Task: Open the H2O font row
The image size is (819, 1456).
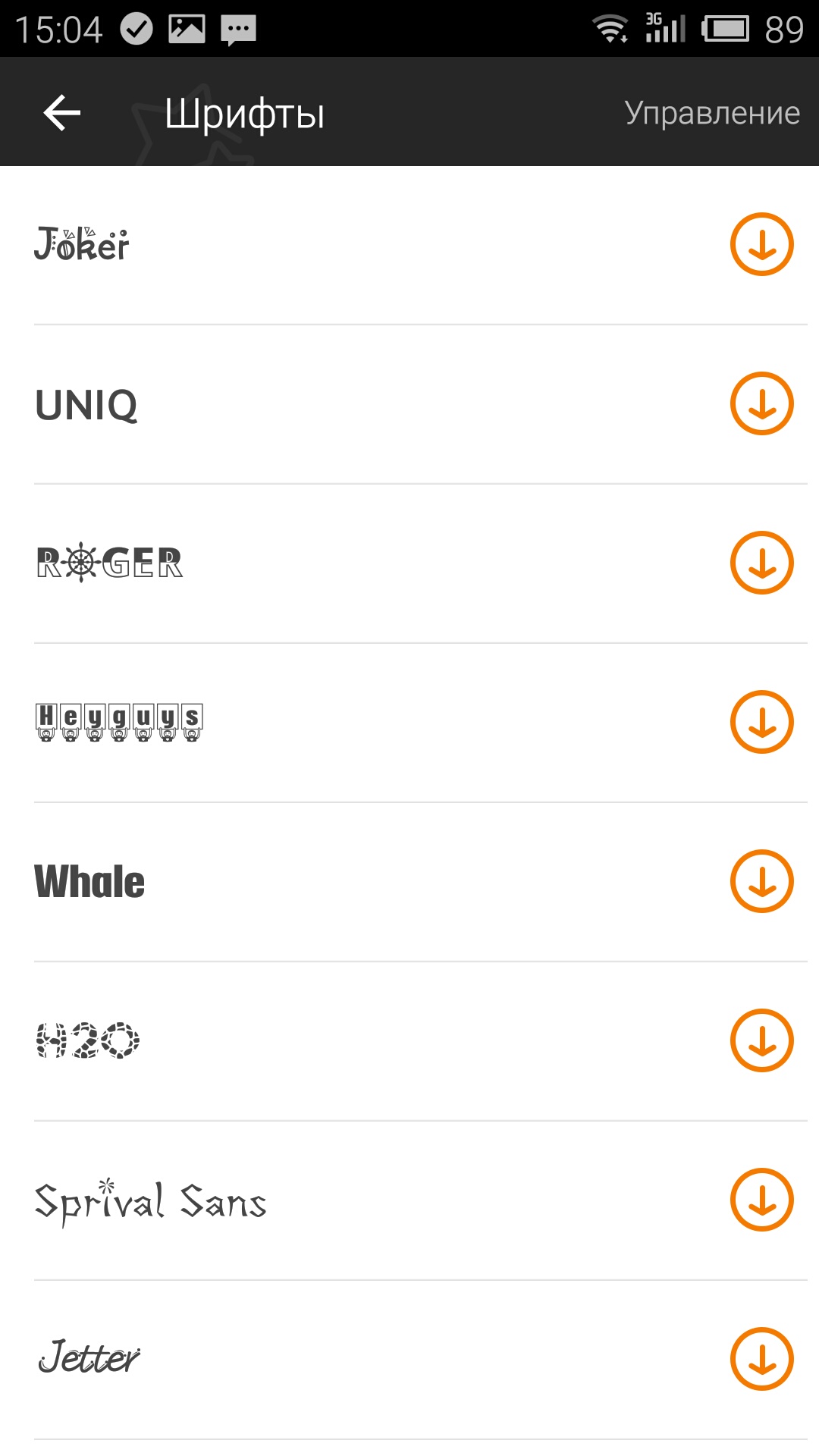Action: [88, 1040]
